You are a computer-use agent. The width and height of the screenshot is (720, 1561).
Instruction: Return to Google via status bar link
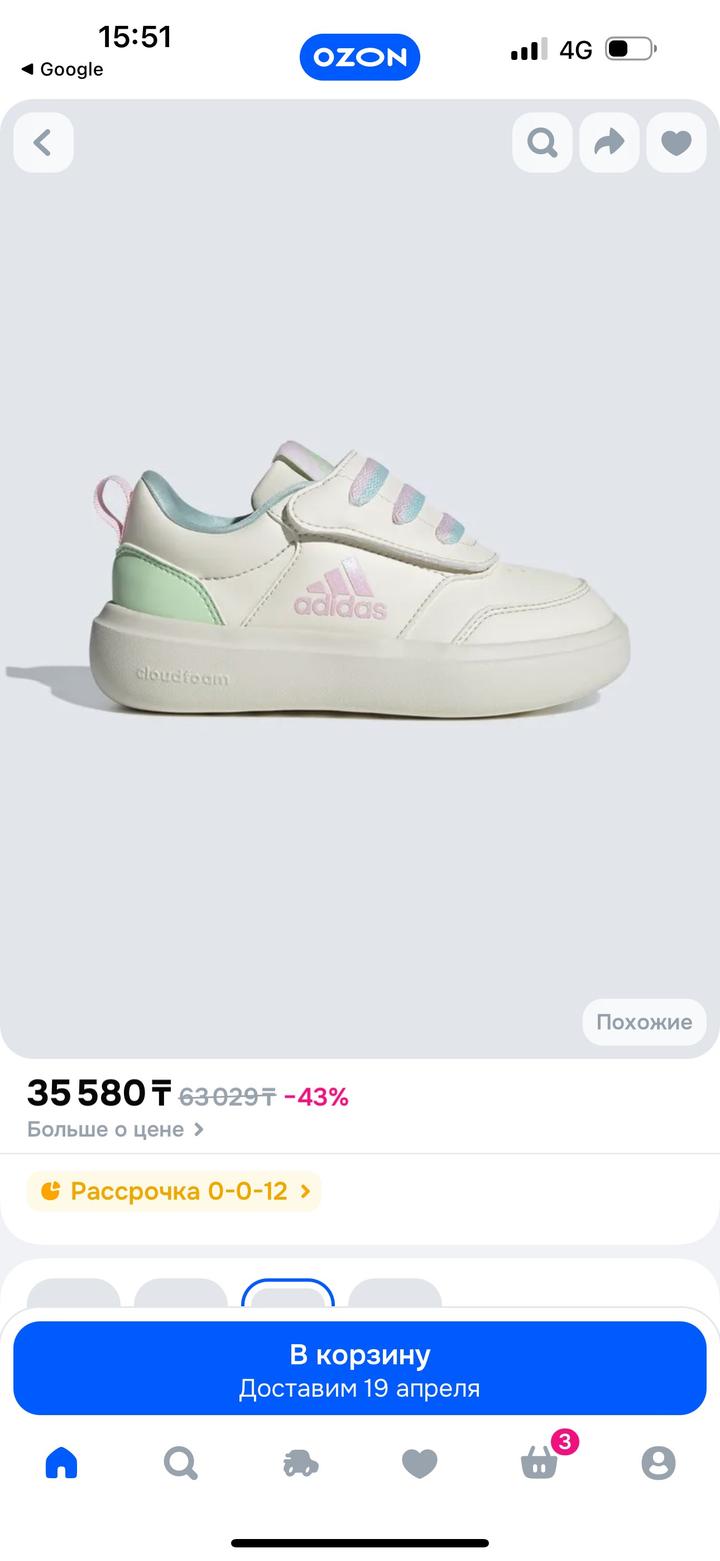coord(62,69)
